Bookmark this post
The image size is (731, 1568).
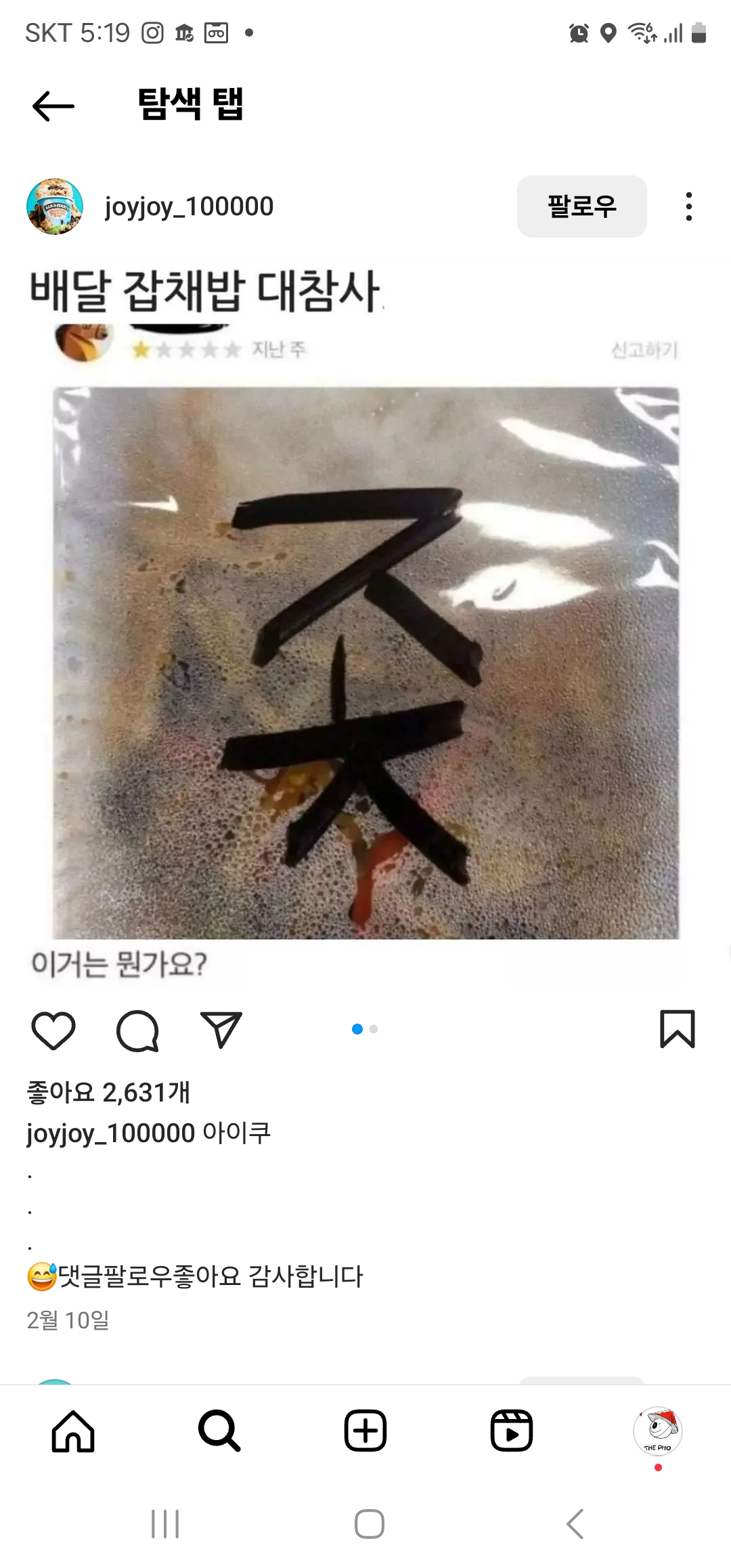[678, 1029]
